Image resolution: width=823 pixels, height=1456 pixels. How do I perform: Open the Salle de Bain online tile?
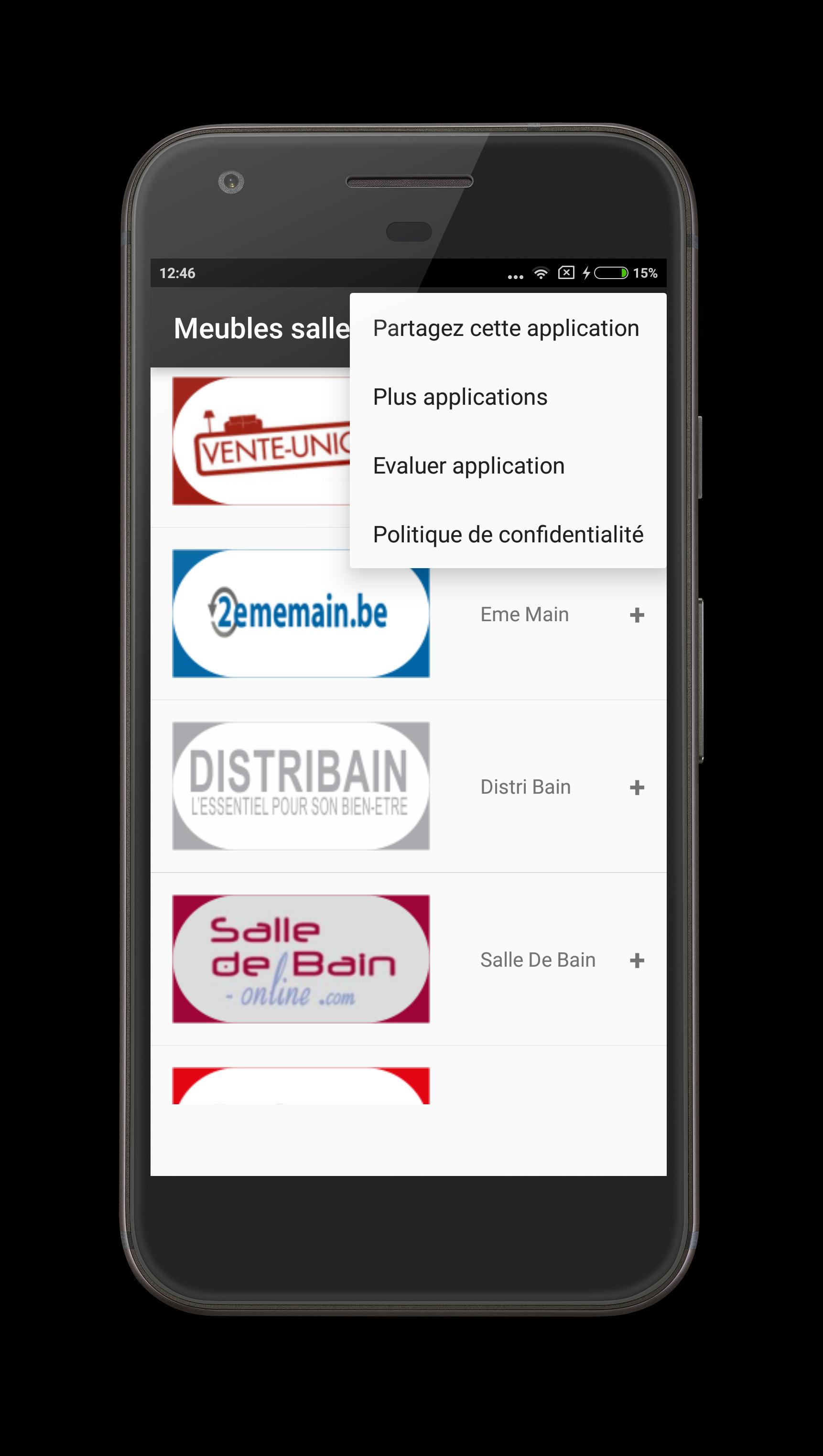301,959
